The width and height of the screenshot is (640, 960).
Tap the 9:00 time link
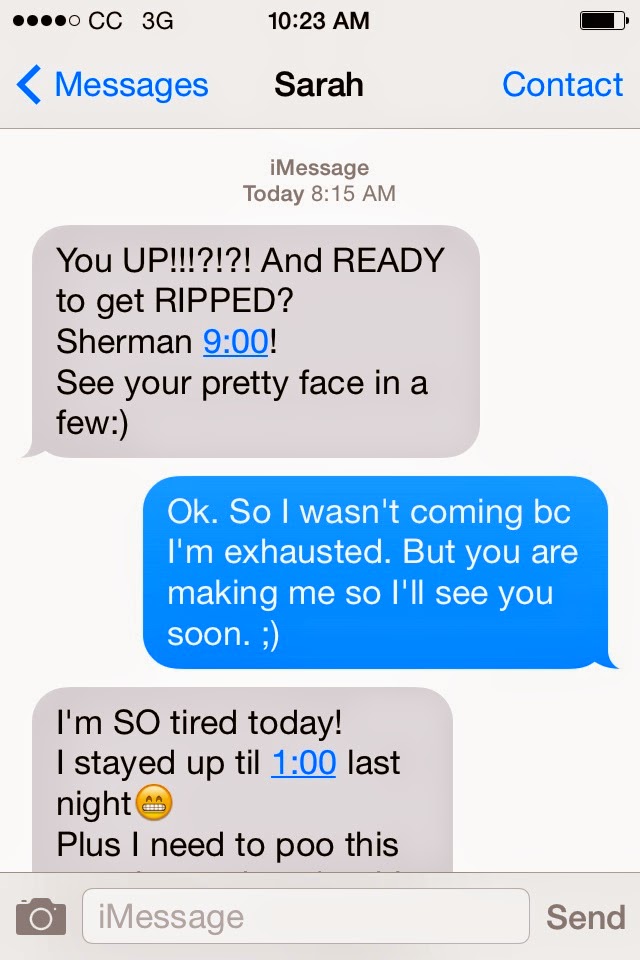236,342
